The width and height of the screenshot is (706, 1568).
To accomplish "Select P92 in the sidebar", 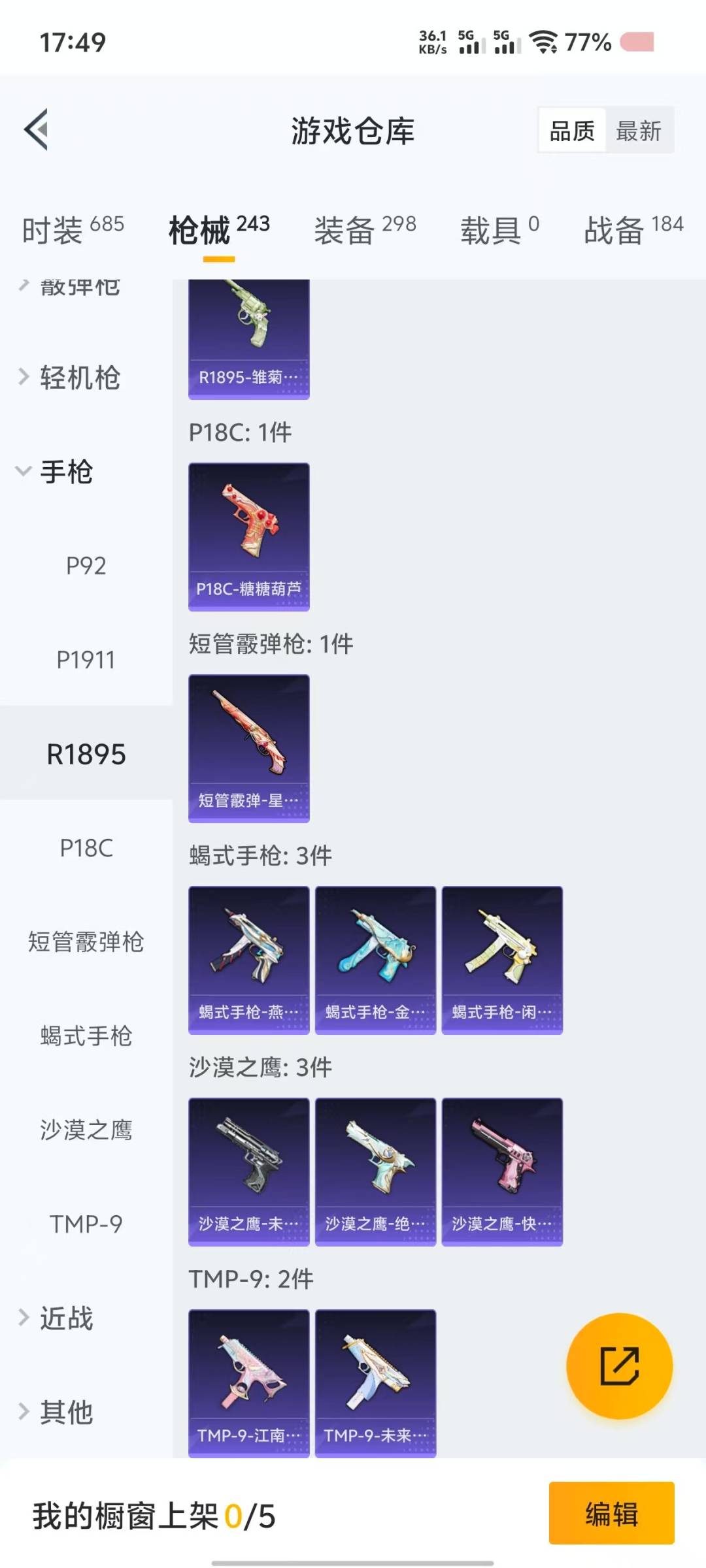I will [x=86, y=566].
